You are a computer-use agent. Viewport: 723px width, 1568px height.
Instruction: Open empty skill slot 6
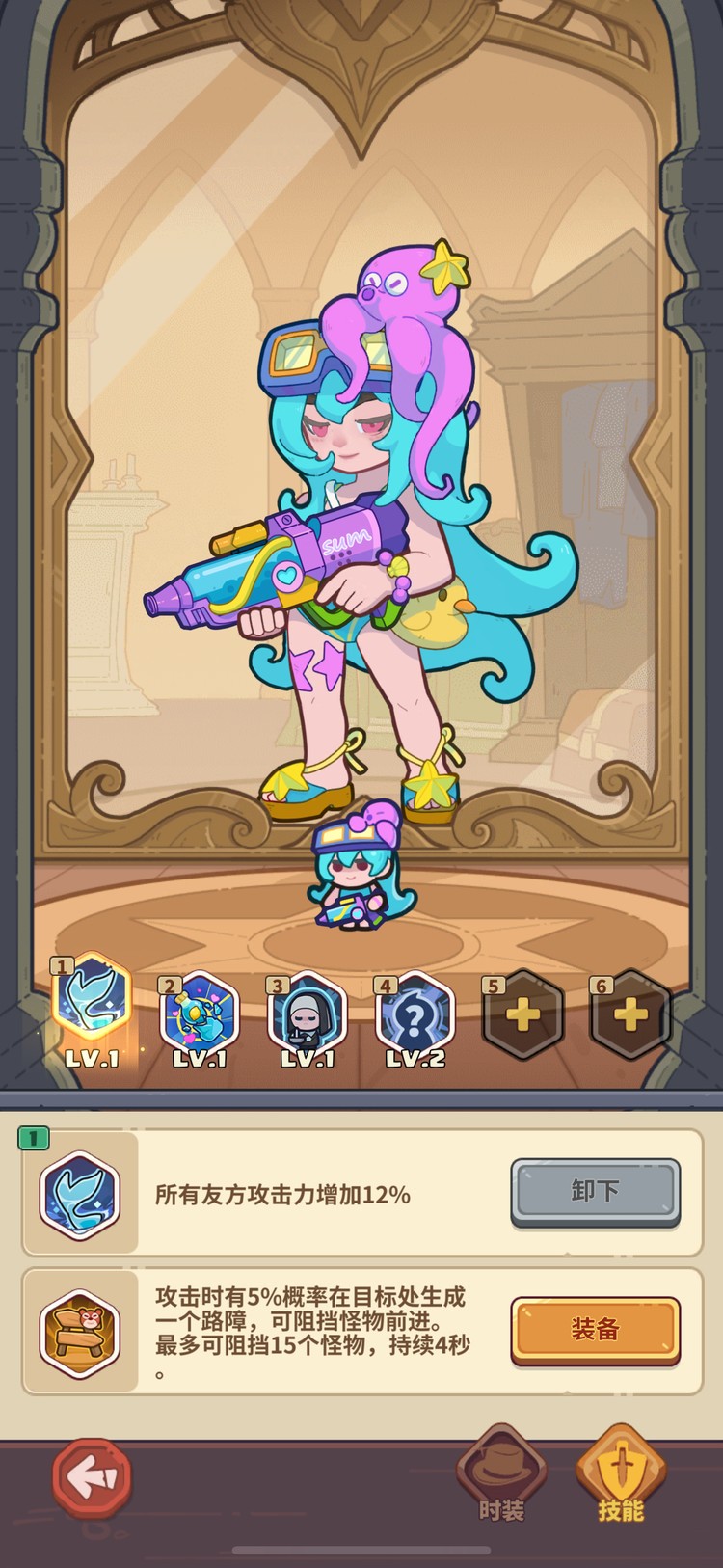[630, 1014]
